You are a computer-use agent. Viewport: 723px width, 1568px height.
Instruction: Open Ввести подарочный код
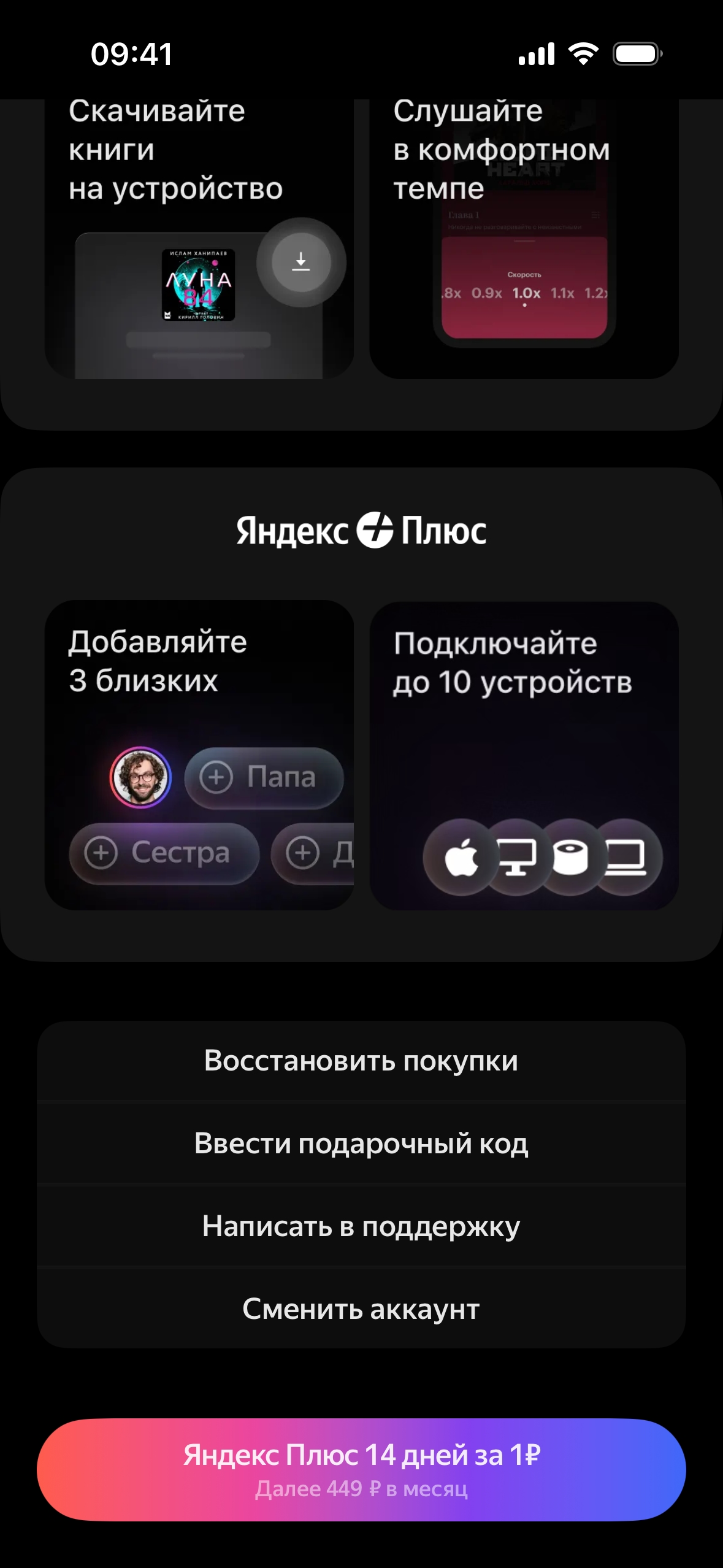[361, 1143]
